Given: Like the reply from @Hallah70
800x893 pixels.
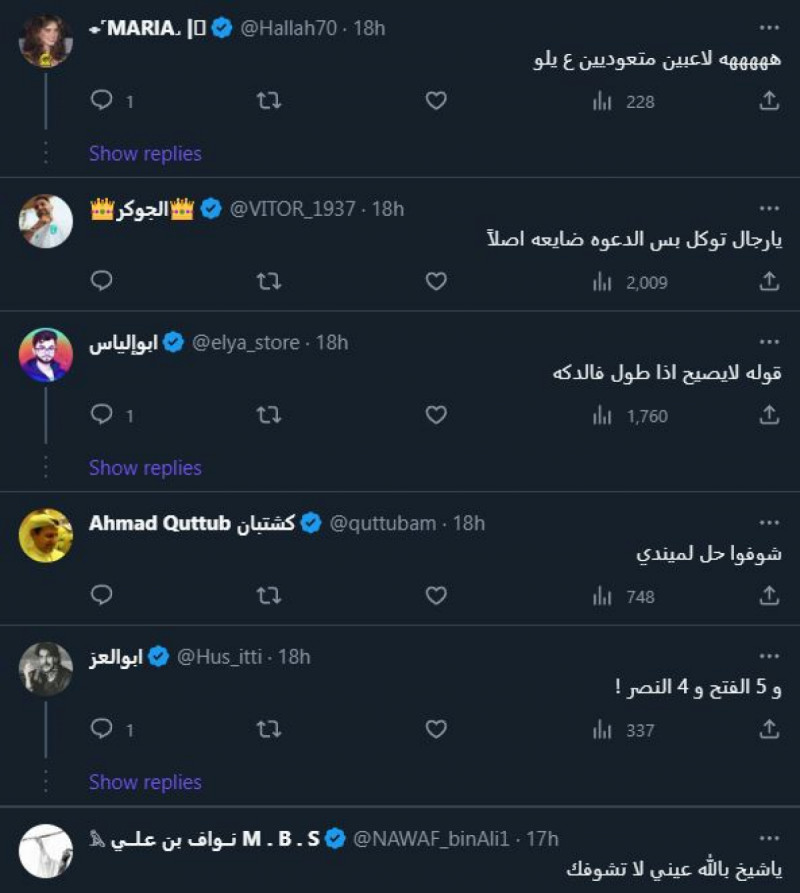Looking at the screenshot, I should [436, 101].
